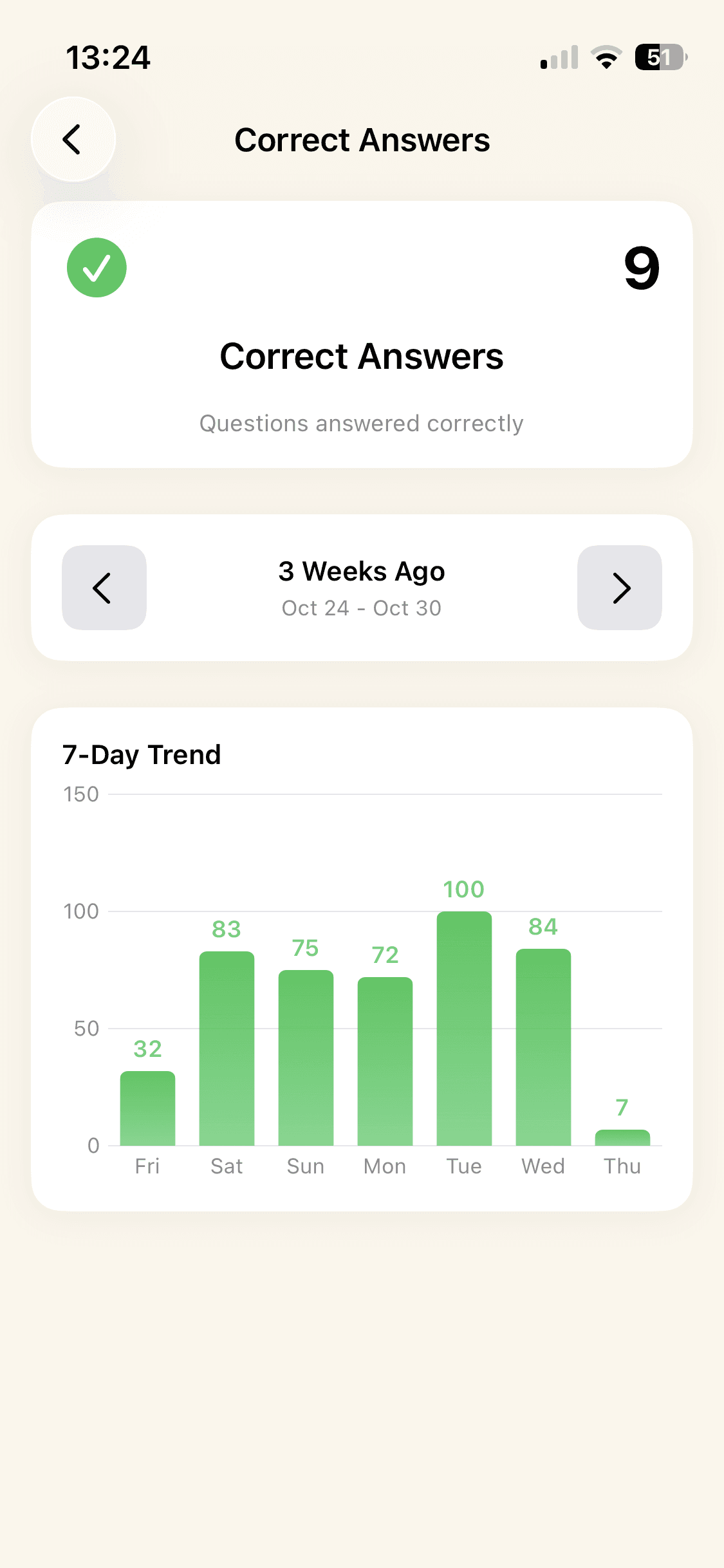Image resolution: width=724 pixels, height=1568 pixels.
Task: Select the green checkmark icon
Action: (x=97, y=267)
